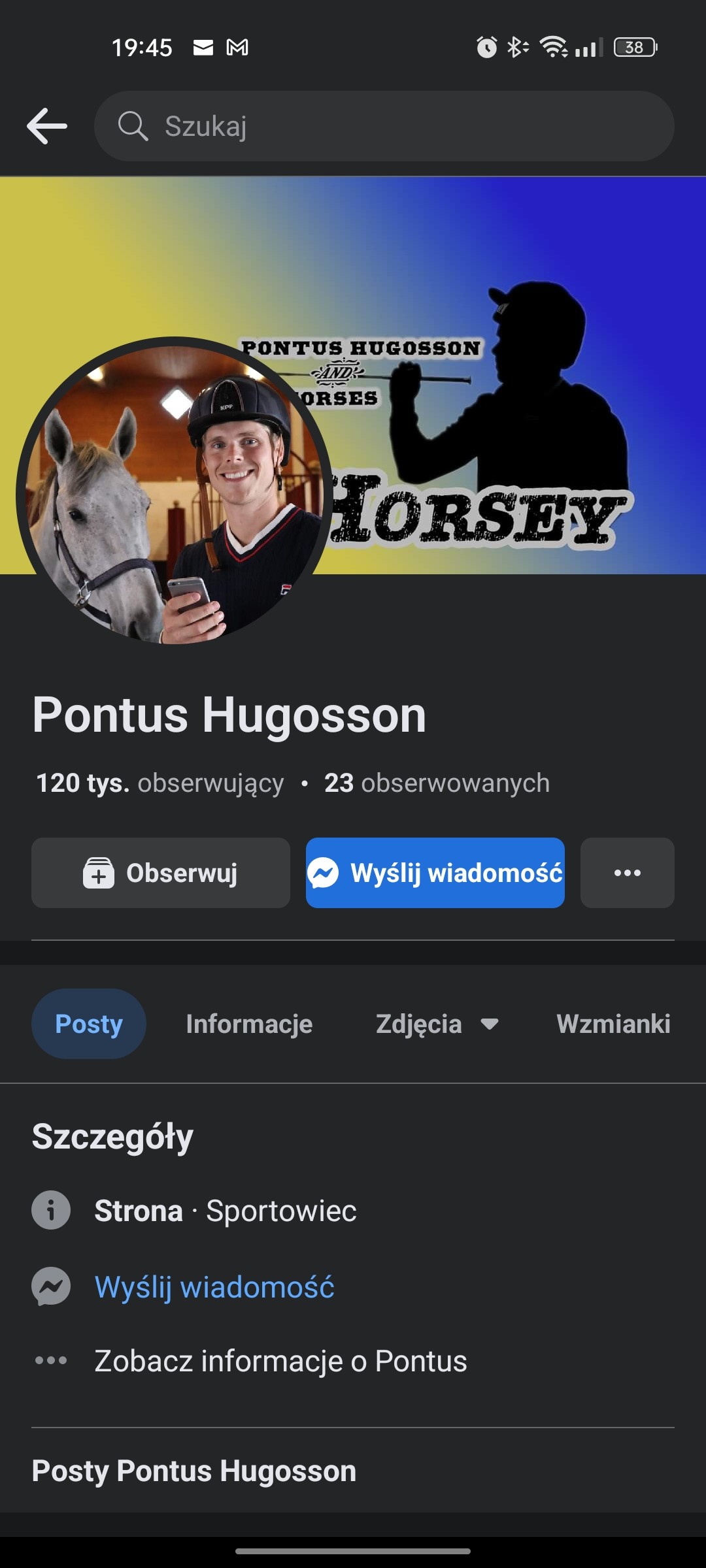Switch to the Wzmianki tab

(613, 1024)
